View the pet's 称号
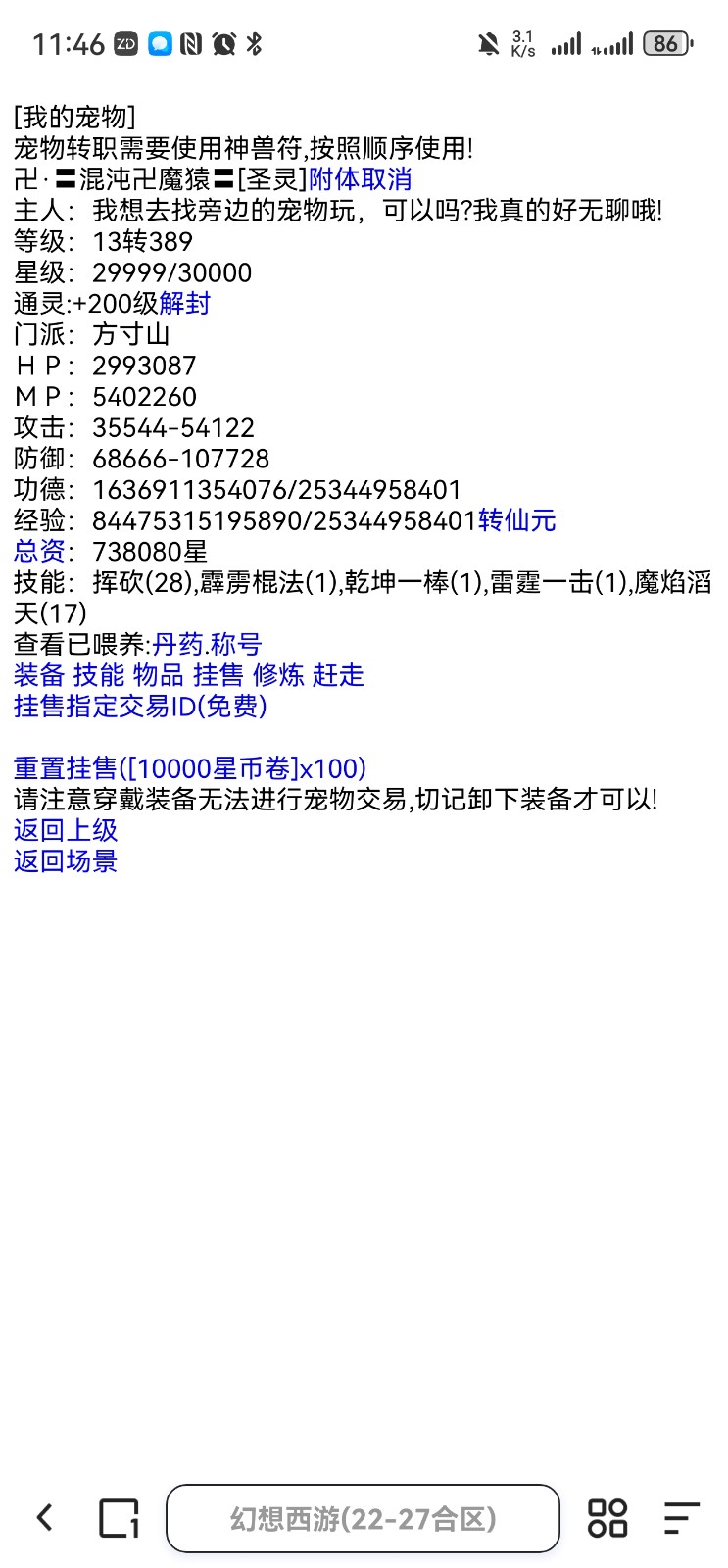This screenshot has height=1568, width=728. [x=236, y=645]
